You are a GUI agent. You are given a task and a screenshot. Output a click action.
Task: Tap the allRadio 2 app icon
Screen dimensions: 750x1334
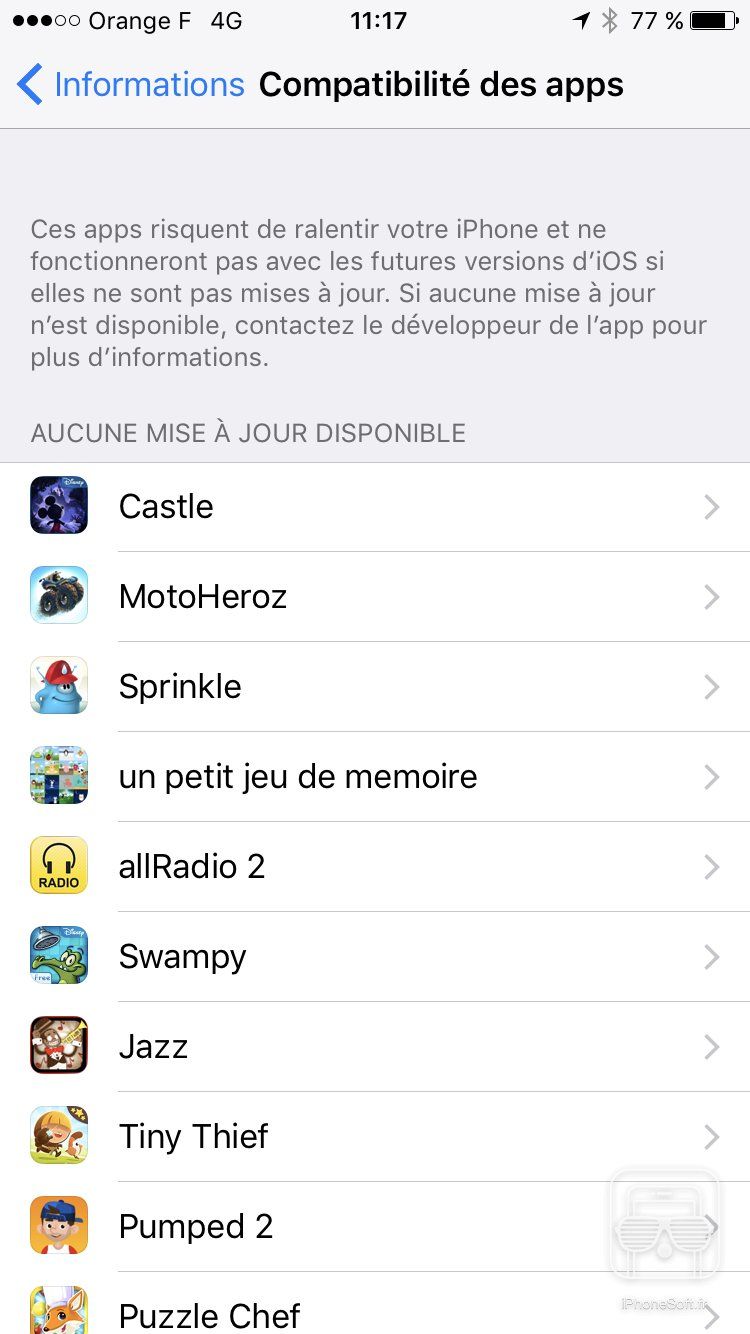point(58,865)
